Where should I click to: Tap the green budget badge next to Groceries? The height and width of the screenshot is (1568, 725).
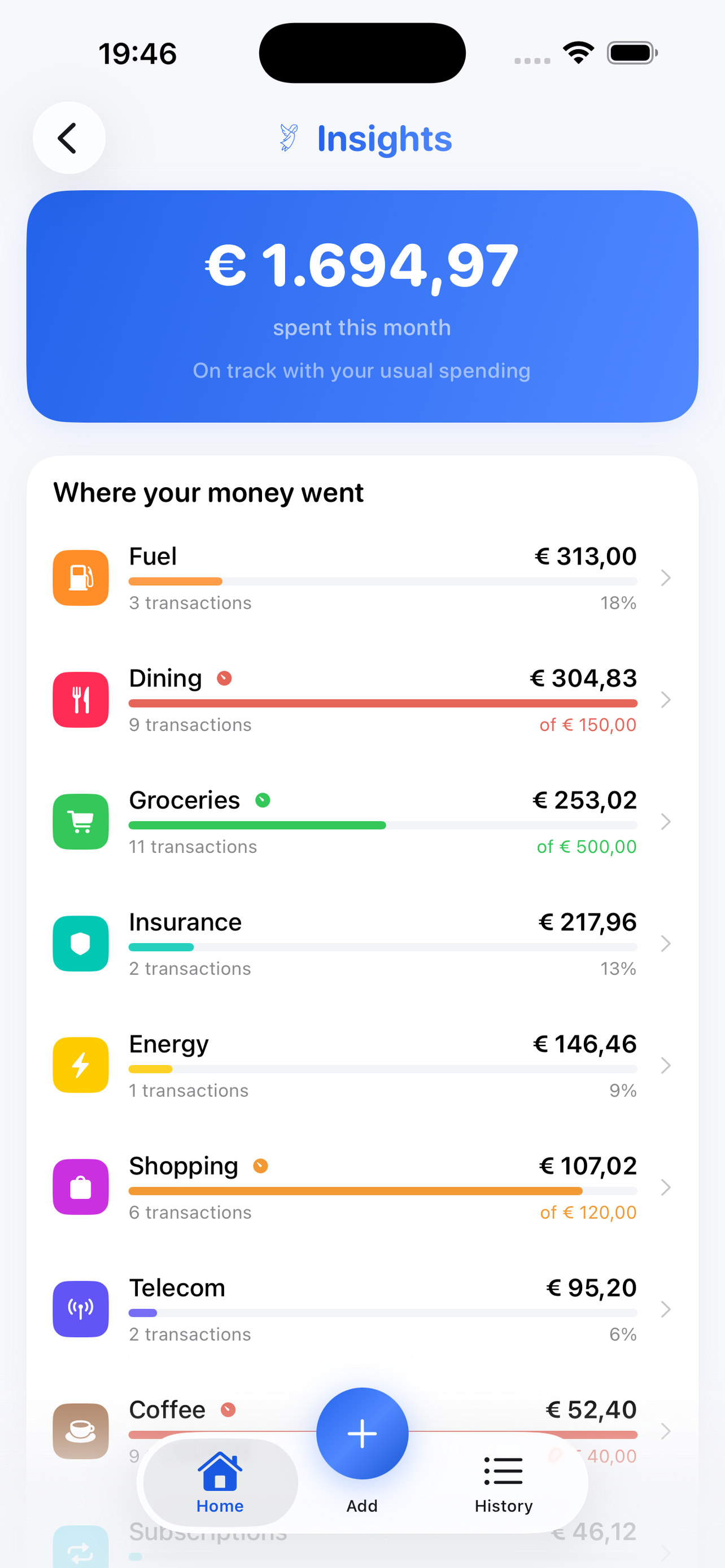263,800
